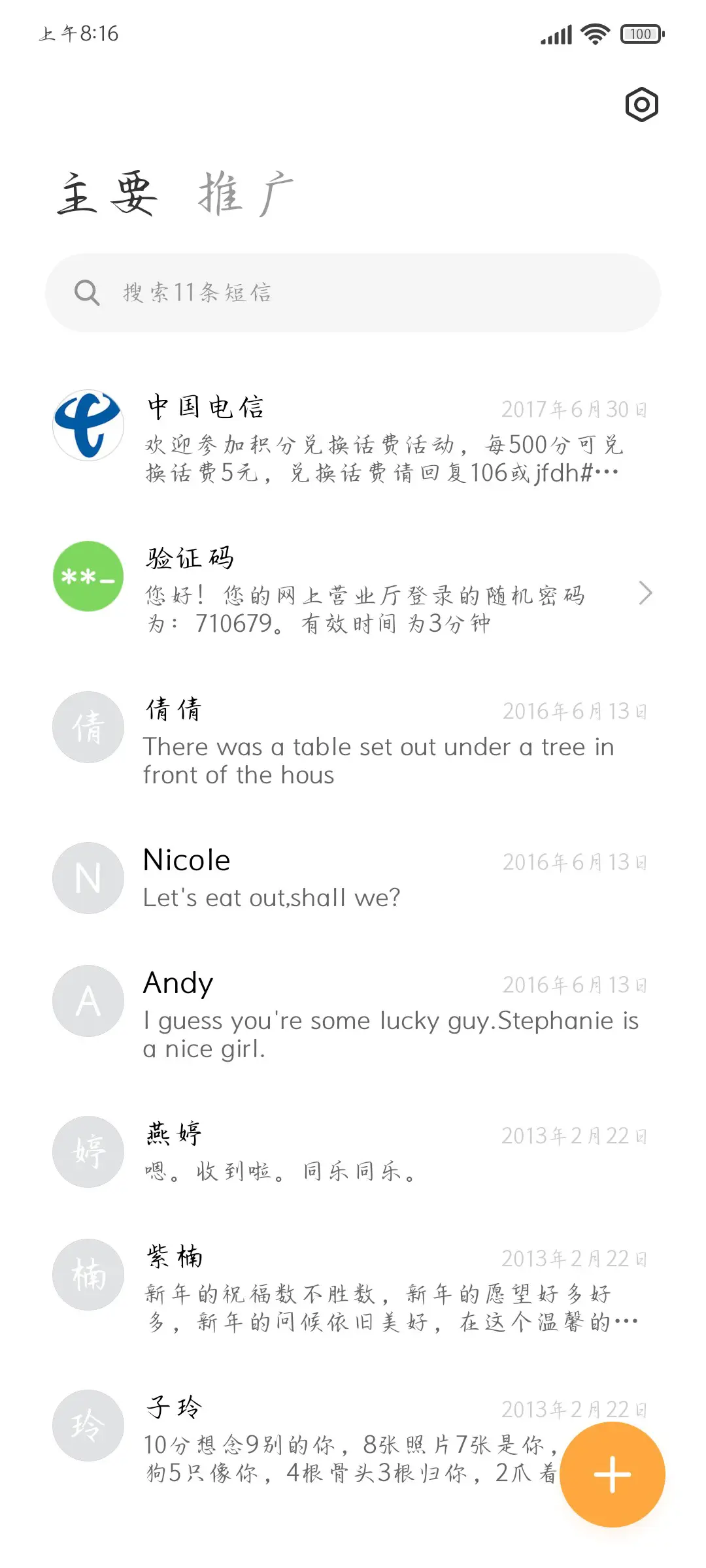Select 倩倩's circular avatar
Viewport: 706px width, 1568px height.
click(x=88, y=727)
